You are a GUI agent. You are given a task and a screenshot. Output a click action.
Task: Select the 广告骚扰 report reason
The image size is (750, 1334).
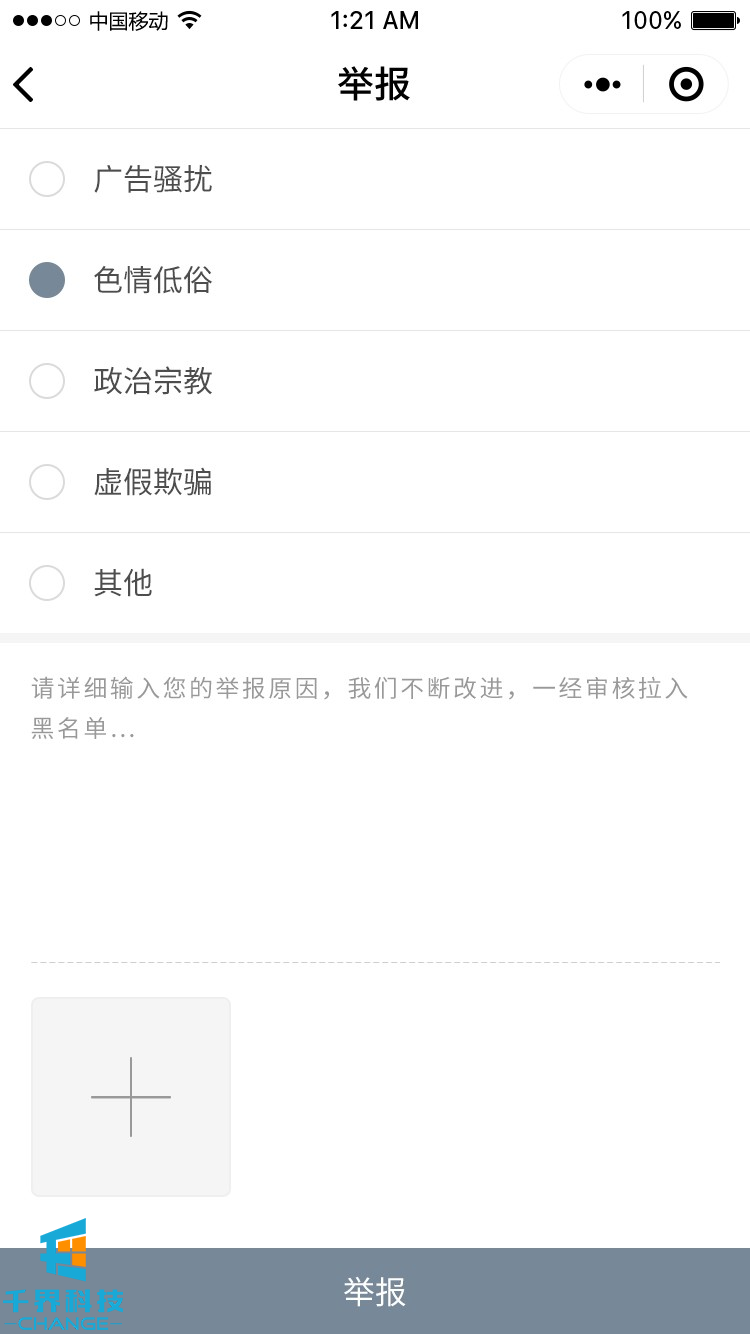47,180
